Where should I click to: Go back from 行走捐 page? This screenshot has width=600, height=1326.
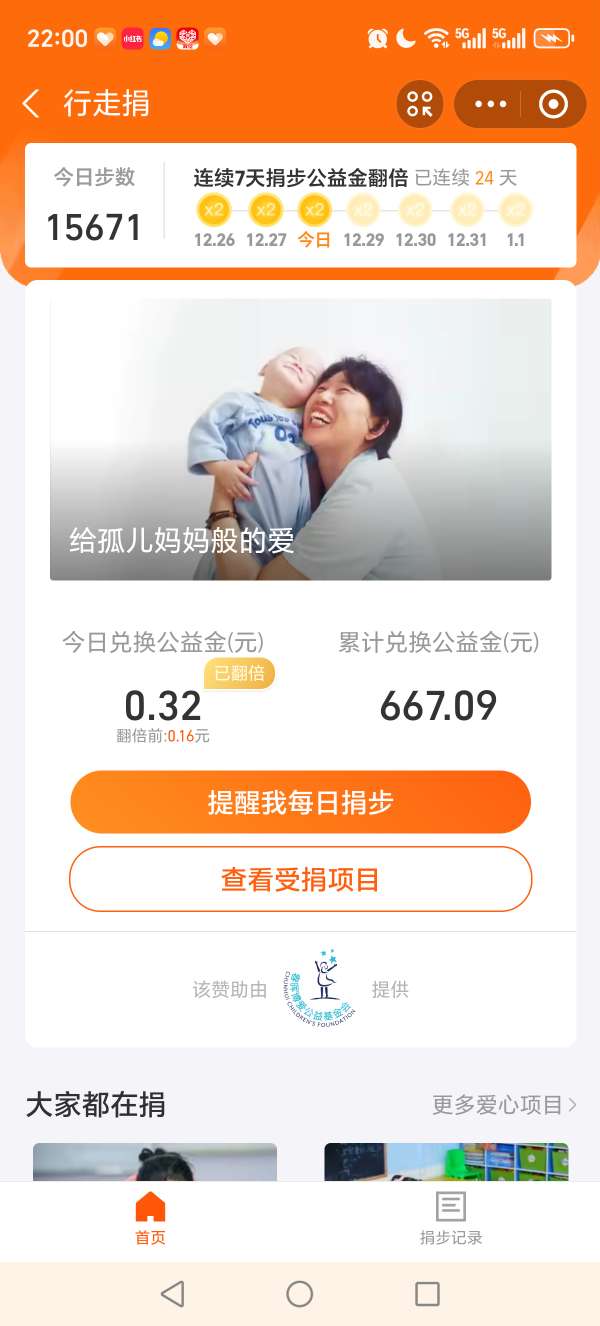(32, 103)
